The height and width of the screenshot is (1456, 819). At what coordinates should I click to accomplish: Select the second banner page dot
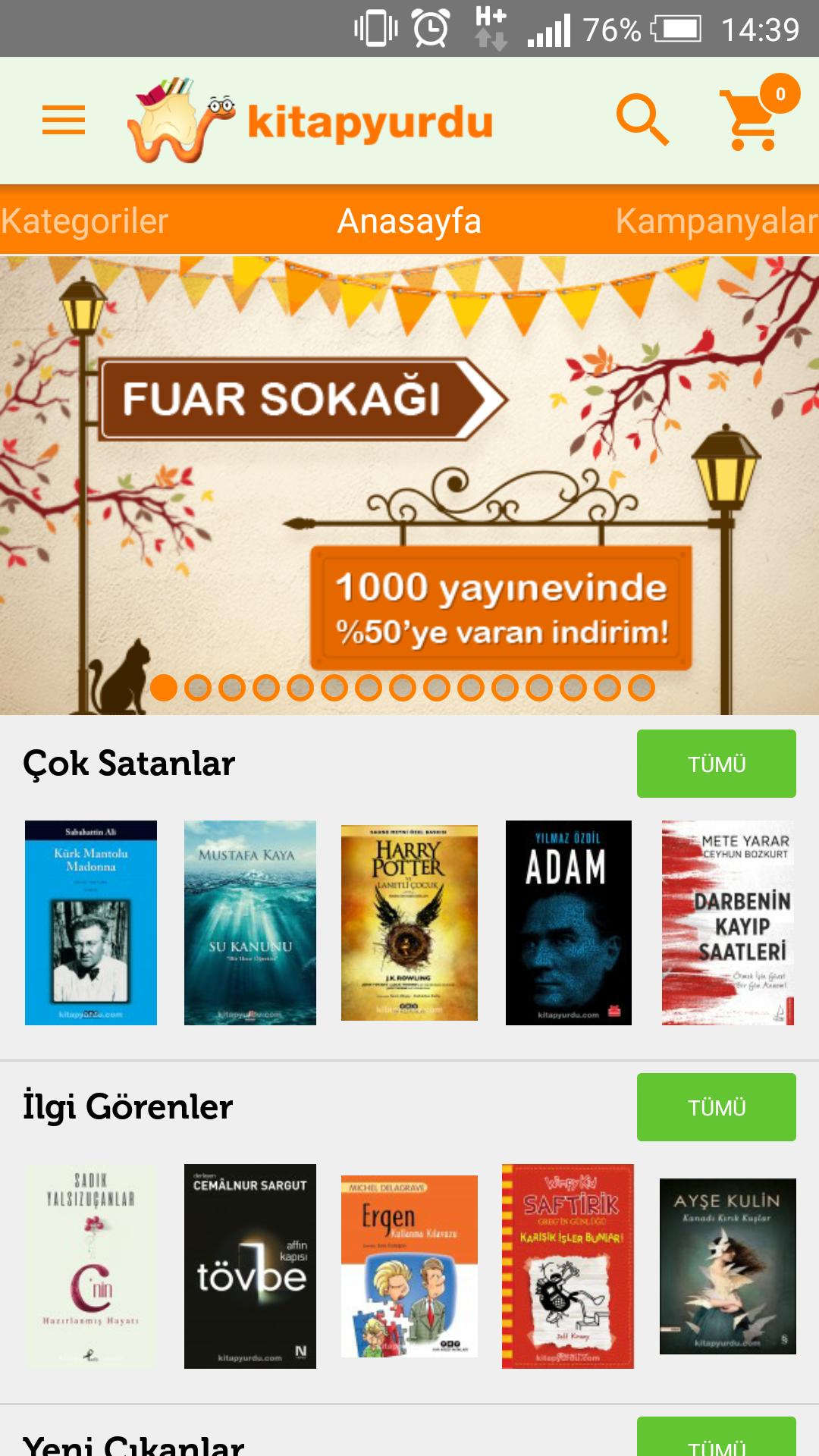click(198, 688)
